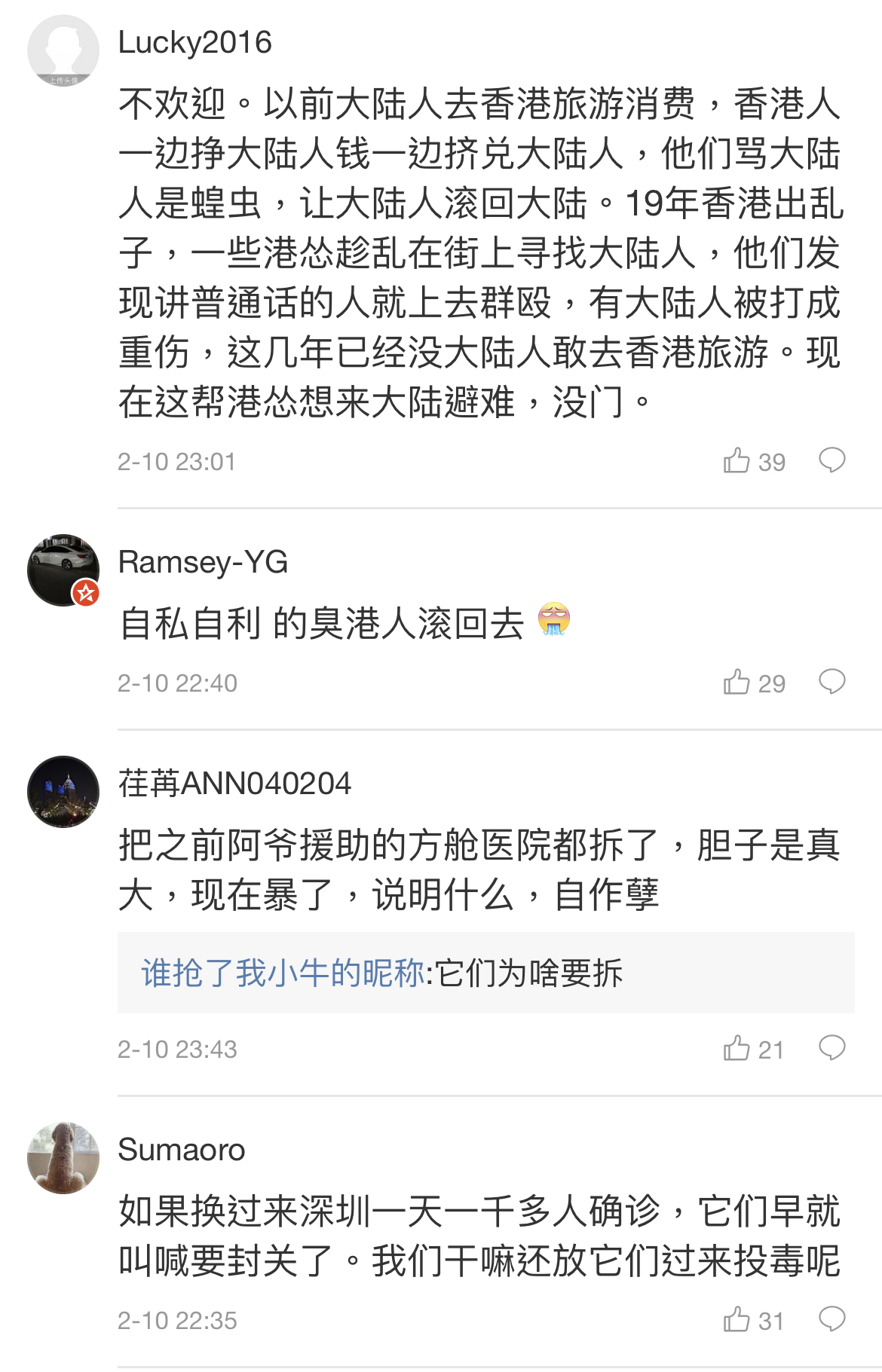Reply to Ramsey-YG's comment
This screenshot has height=1372, width=882.
[x=831, y=682]
